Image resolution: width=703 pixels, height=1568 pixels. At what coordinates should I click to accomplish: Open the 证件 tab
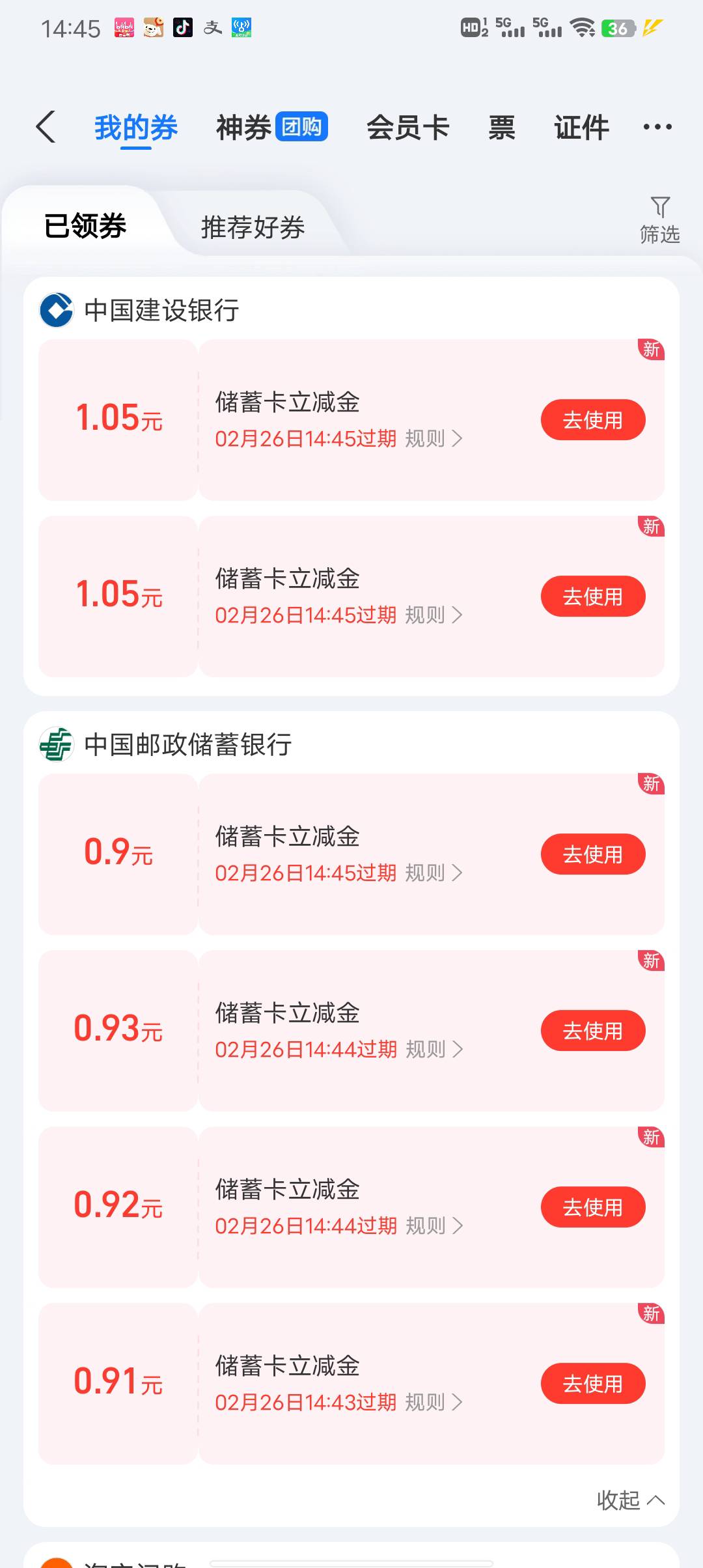click(581, 127)
